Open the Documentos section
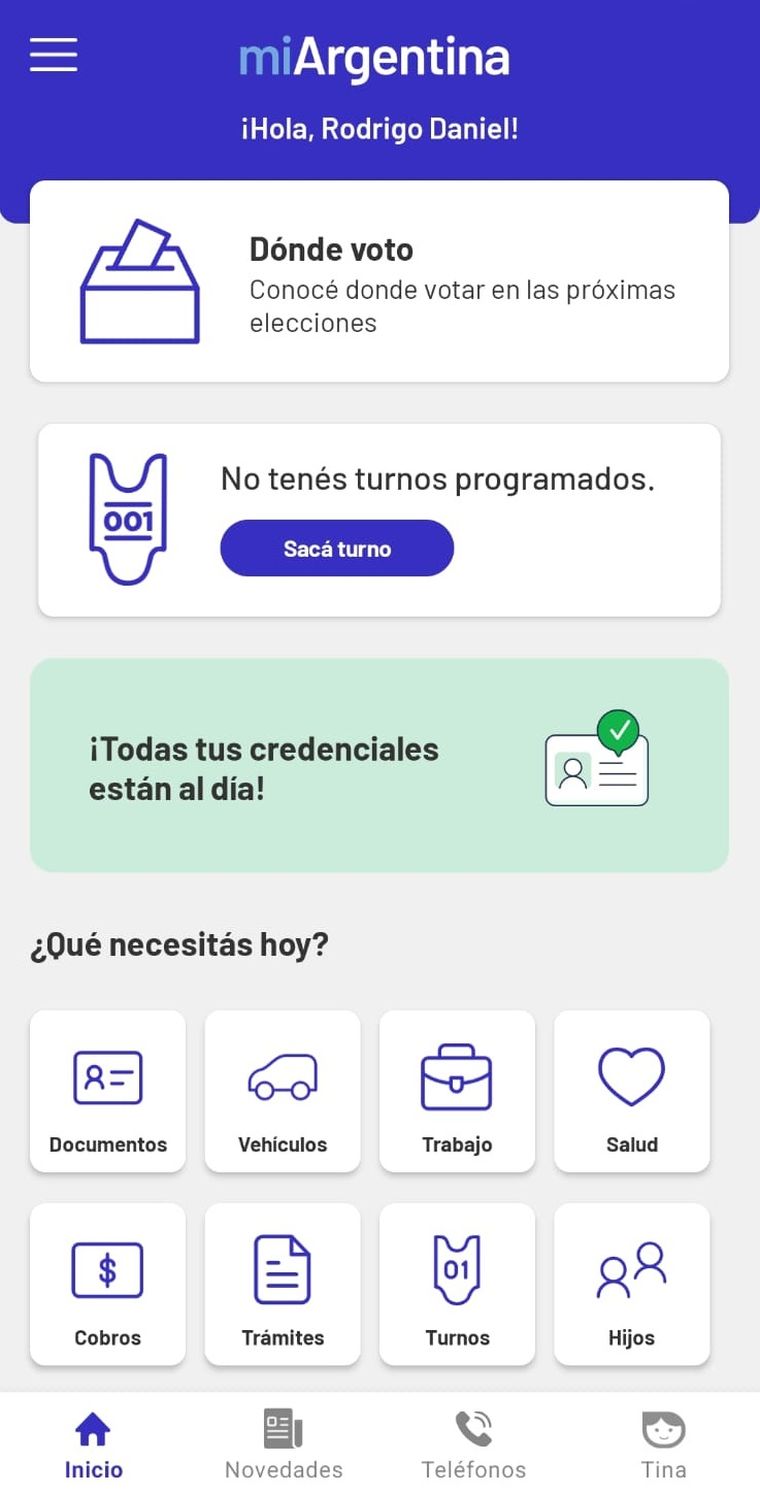 pyautogui.click(x=108, y=1091)
